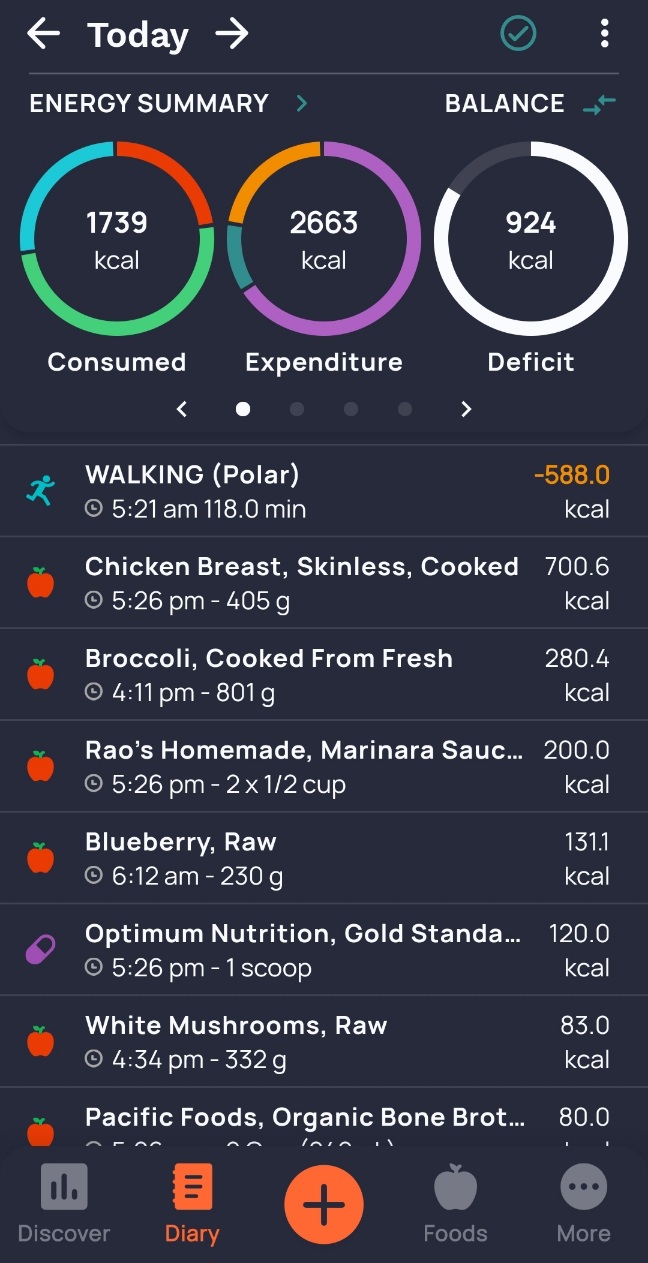Screen dimensions: 648x1263
Task: Go to the previous day arrow
Action: tap(43, 35)
